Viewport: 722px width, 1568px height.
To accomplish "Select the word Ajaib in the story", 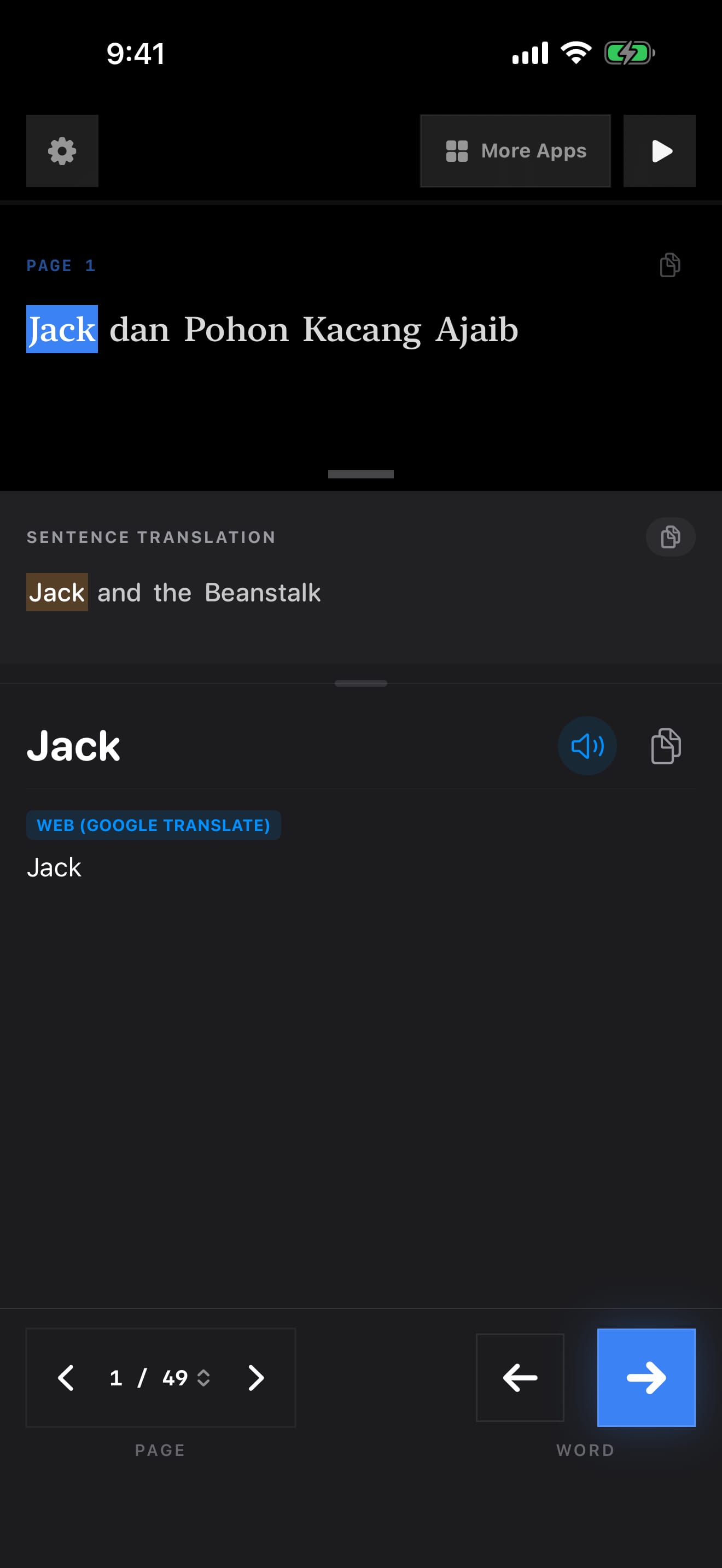I will coord(476,329).
